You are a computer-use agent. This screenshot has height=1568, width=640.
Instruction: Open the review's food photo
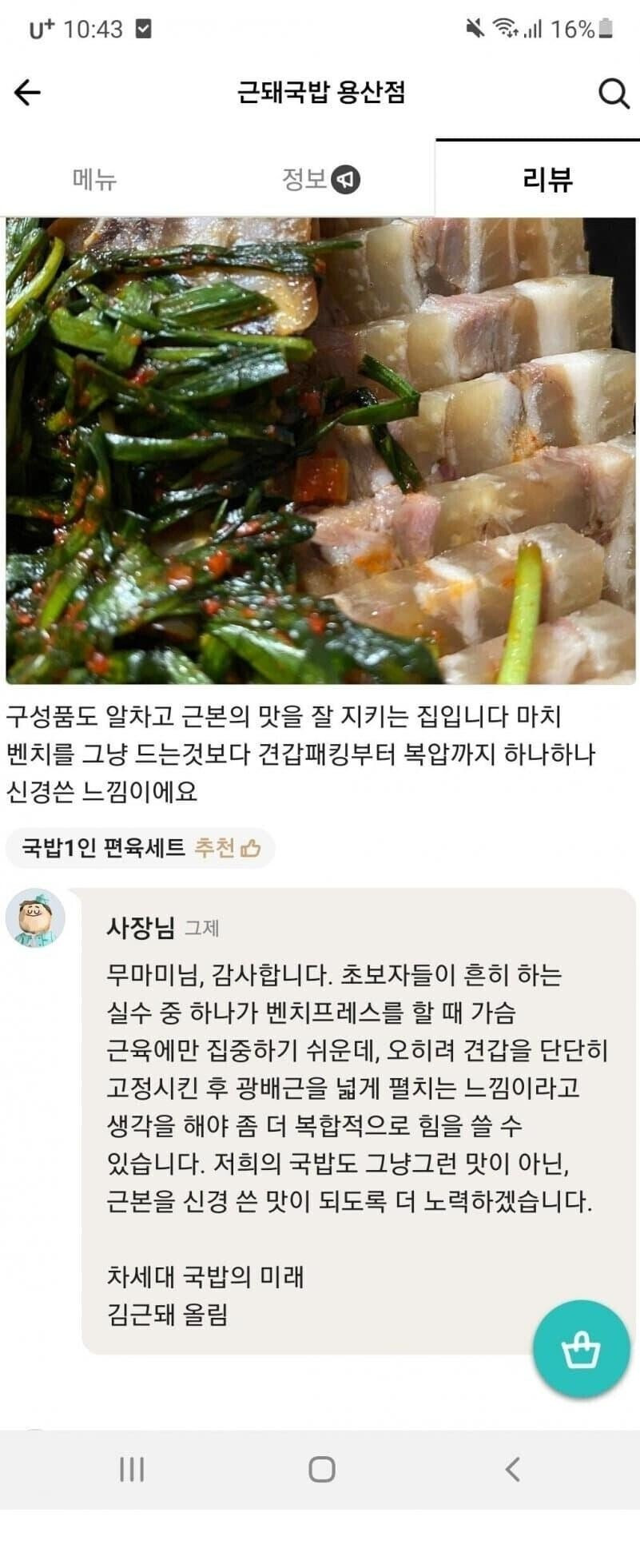point(320,450)
